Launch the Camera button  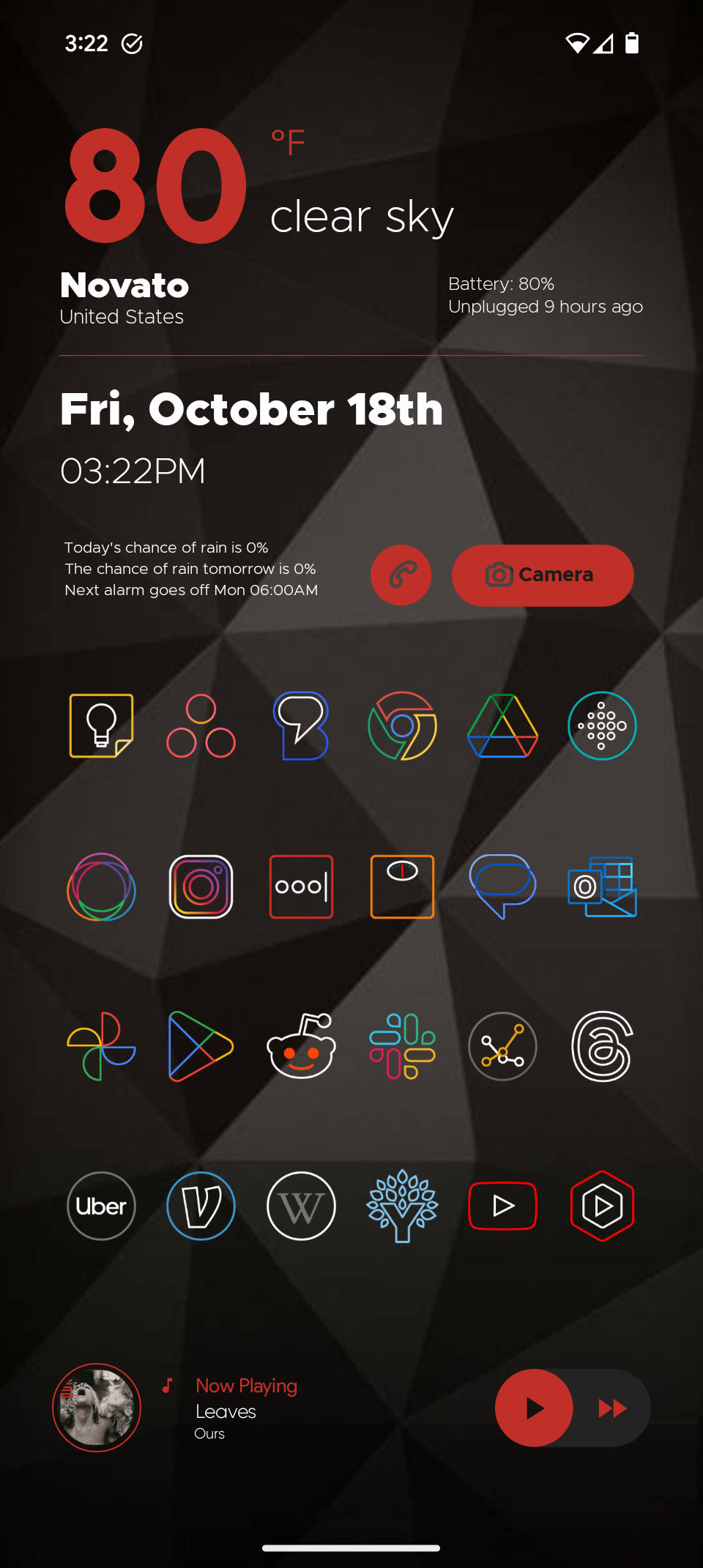coord(543,575)
